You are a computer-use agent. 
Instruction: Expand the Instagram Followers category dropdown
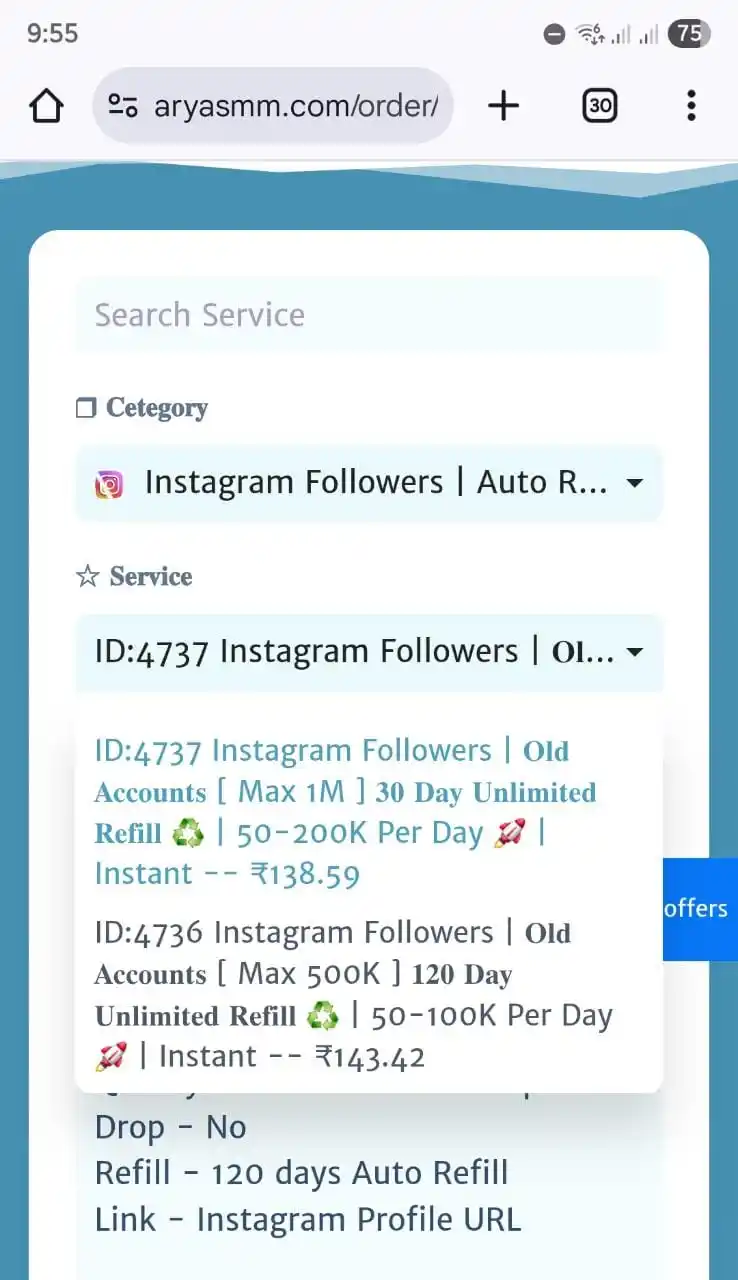(x=368, y=483)
